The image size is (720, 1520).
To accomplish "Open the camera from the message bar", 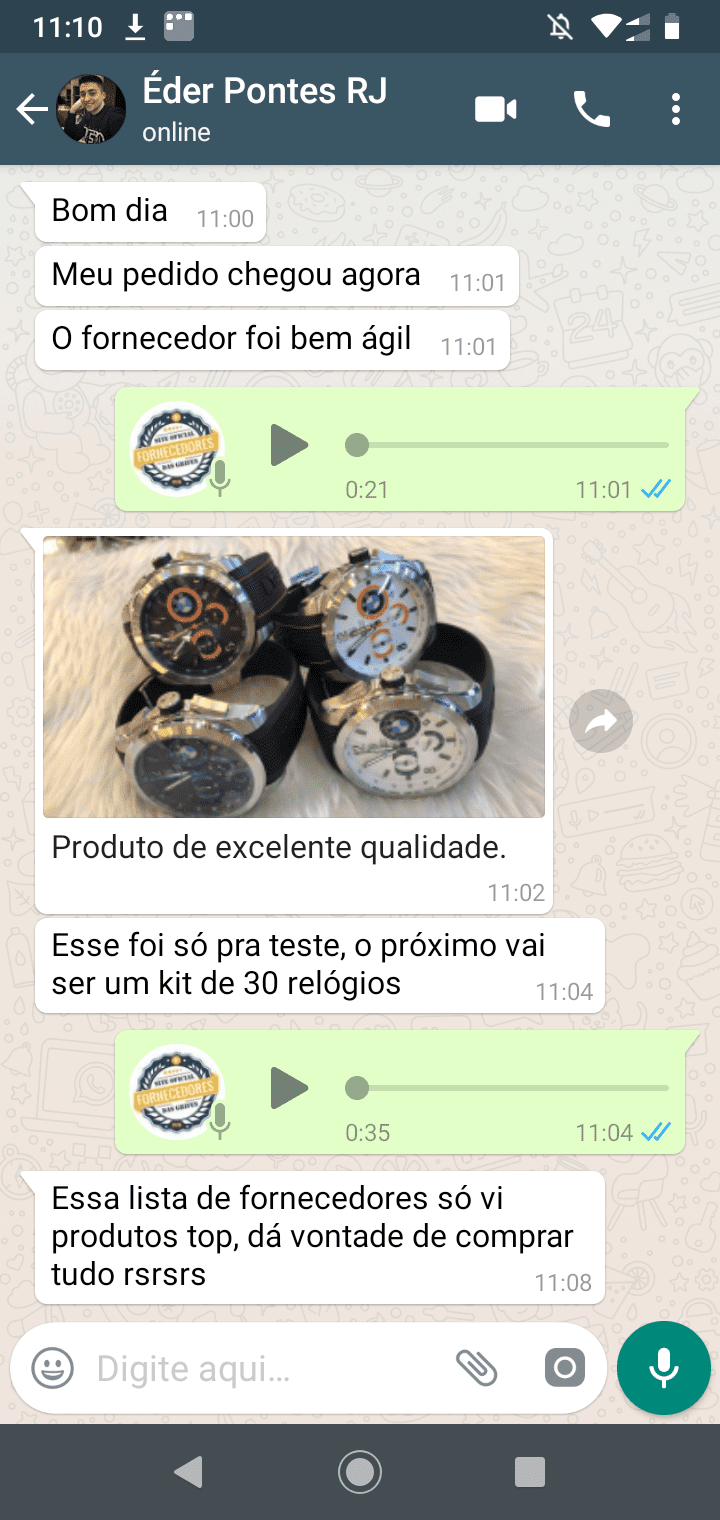I will pyautogui.click(x=564, y=1367).
